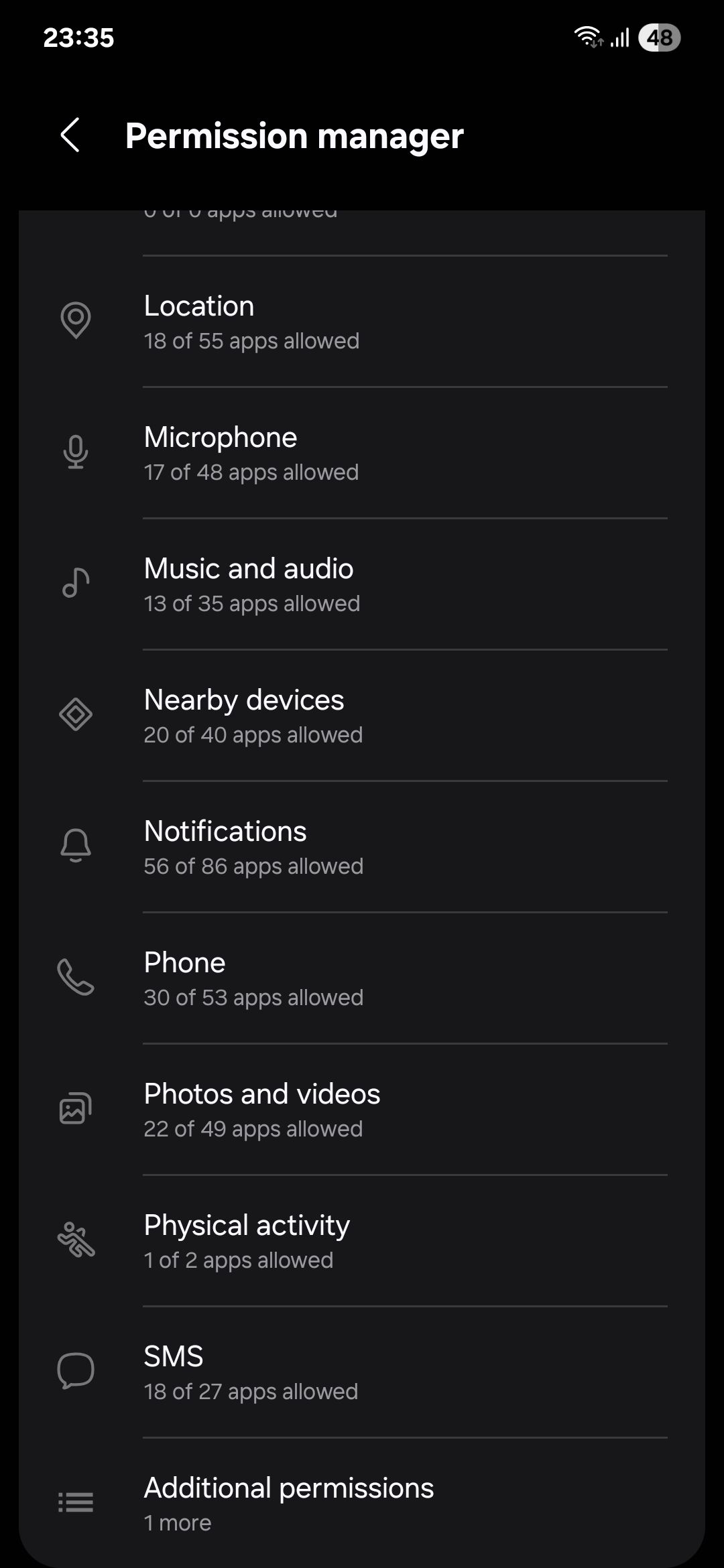Click the SMS speech bubble icon
724x1568 pixels.
coord(76,1370)
